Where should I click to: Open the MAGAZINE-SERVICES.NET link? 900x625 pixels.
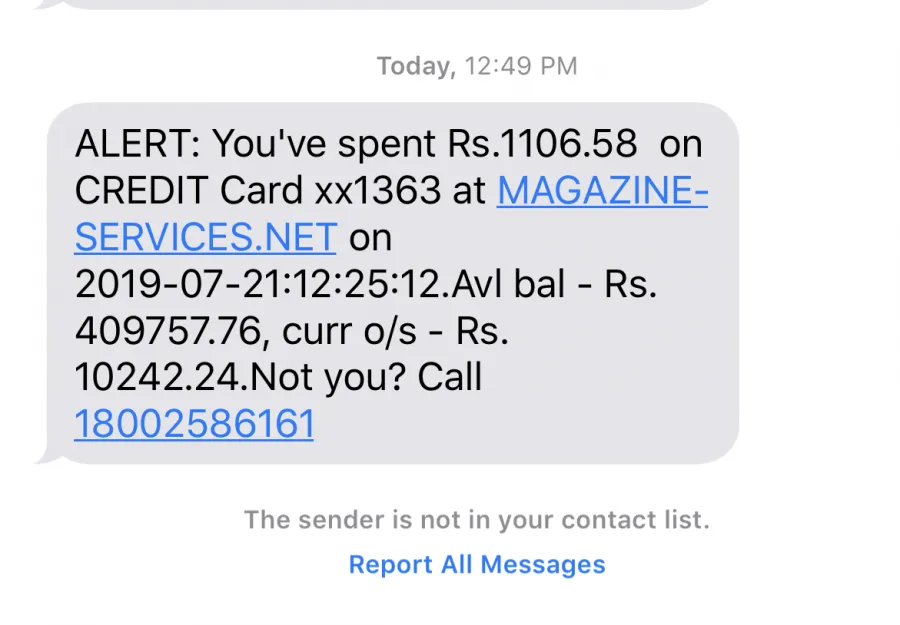(x=601, y=191)
